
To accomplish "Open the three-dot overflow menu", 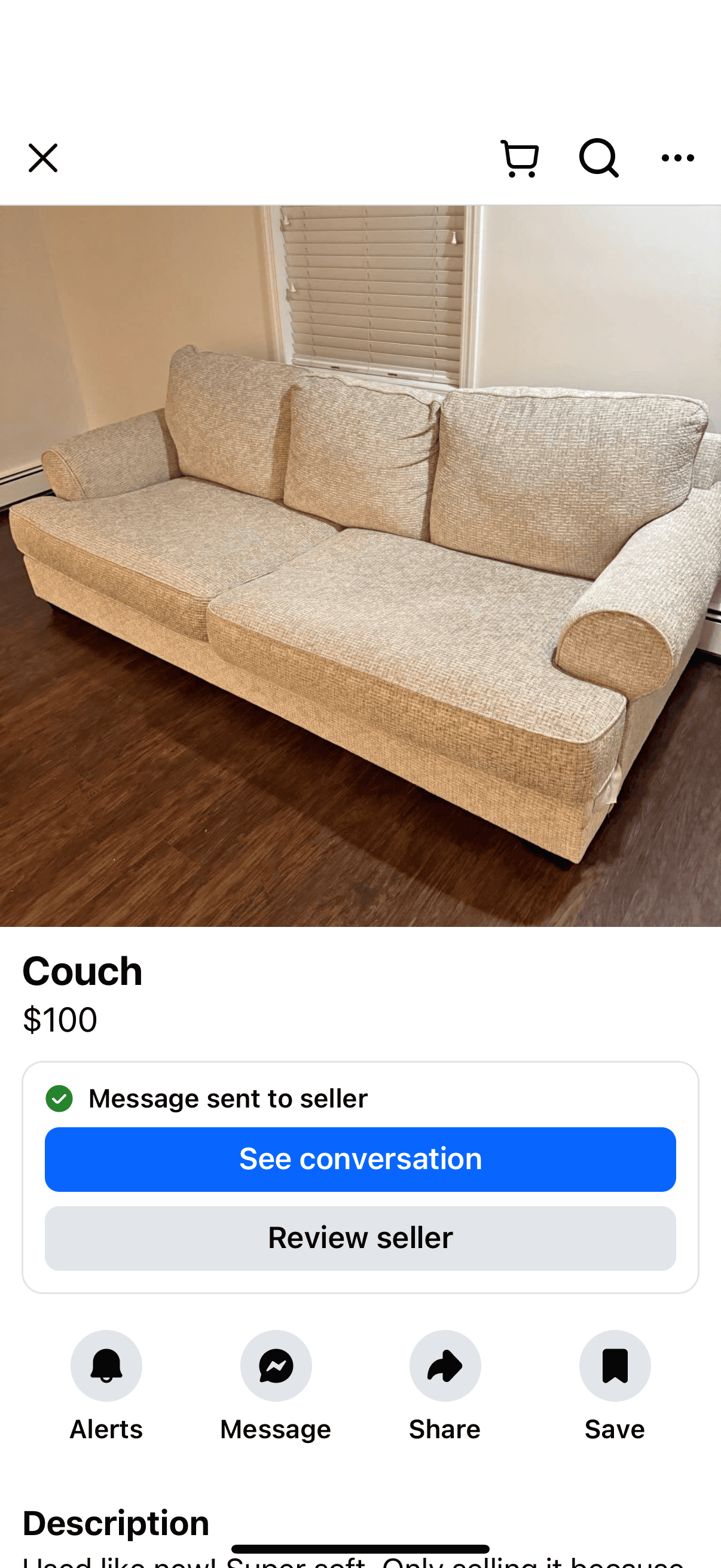I will click(x=677, y=158).
